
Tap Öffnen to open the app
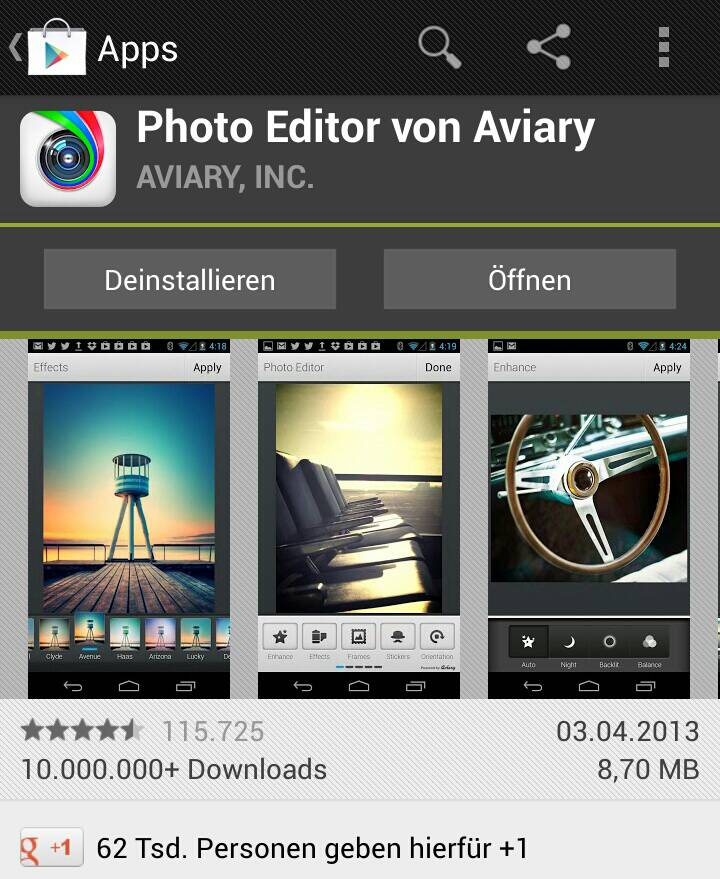[x=530, y=279]
